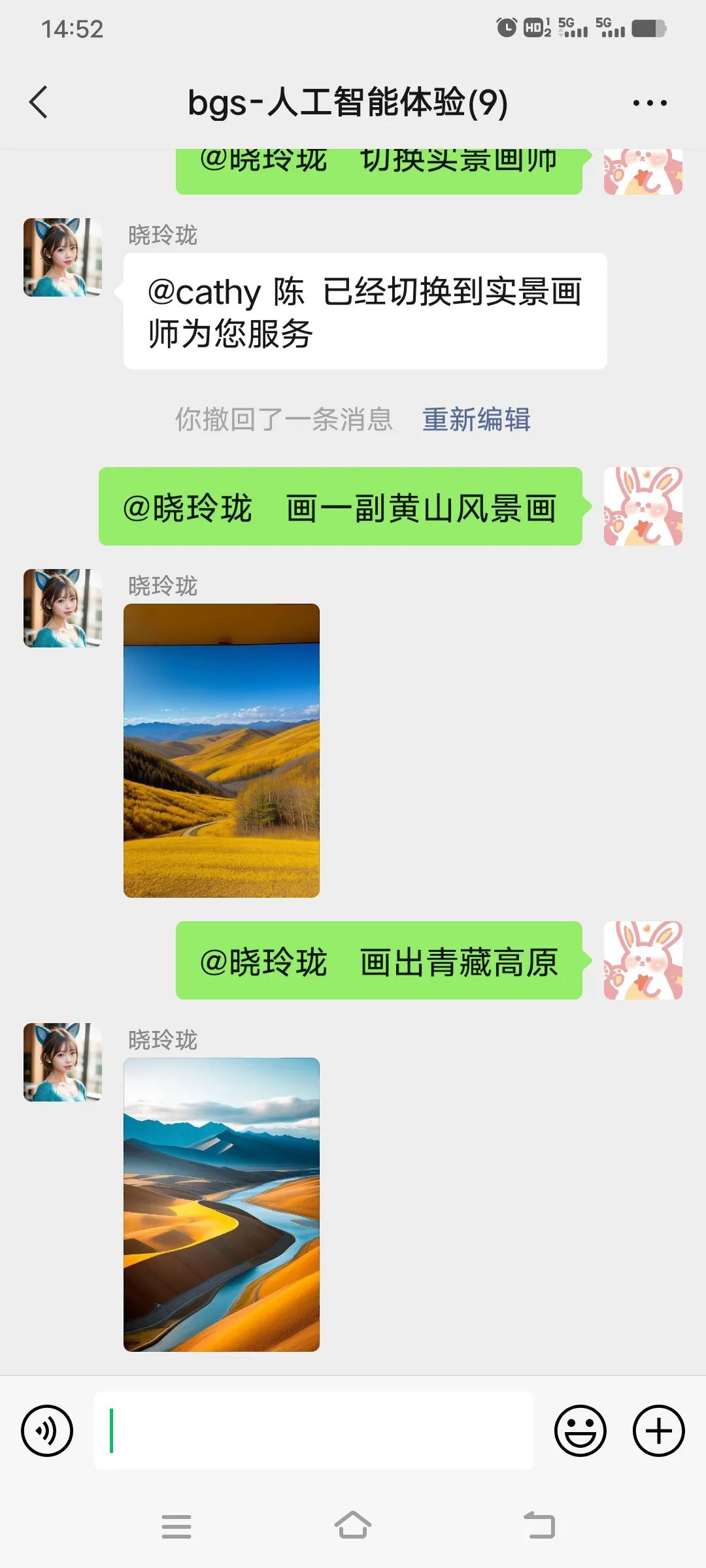Image resolution: width=706 pixels, height=1568 pixels.
Task: Tap the system home button
Action: [x=353, y=1526]
